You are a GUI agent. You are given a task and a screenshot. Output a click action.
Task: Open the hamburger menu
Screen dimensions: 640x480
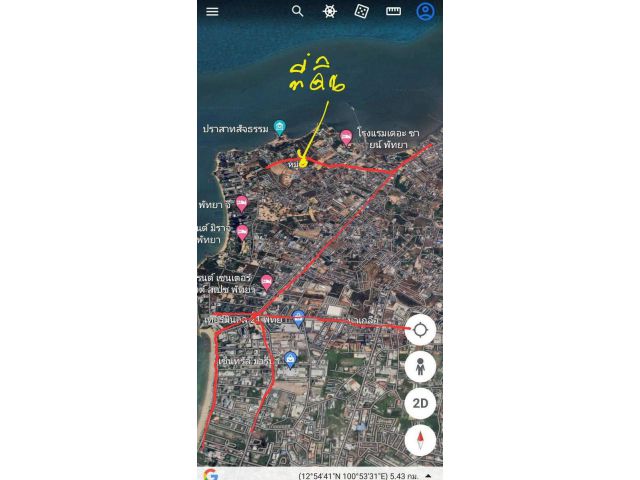click(212, 12)
